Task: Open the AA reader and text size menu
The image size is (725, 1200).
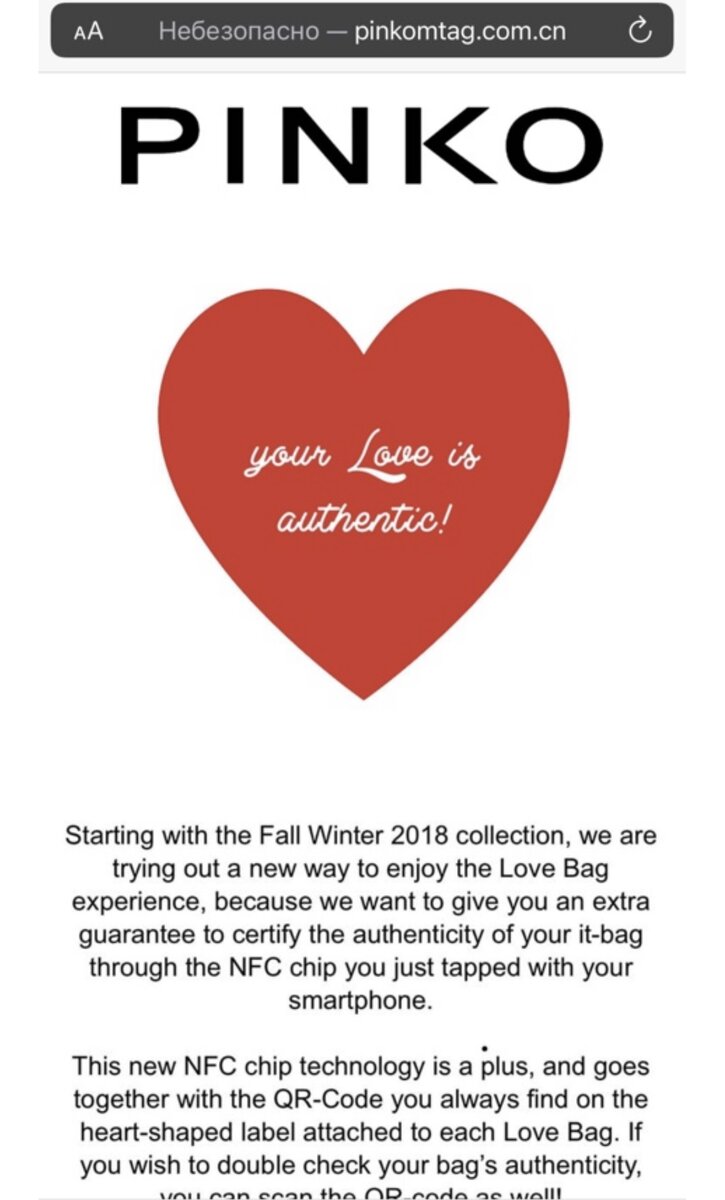Action: tap(88, 31)
